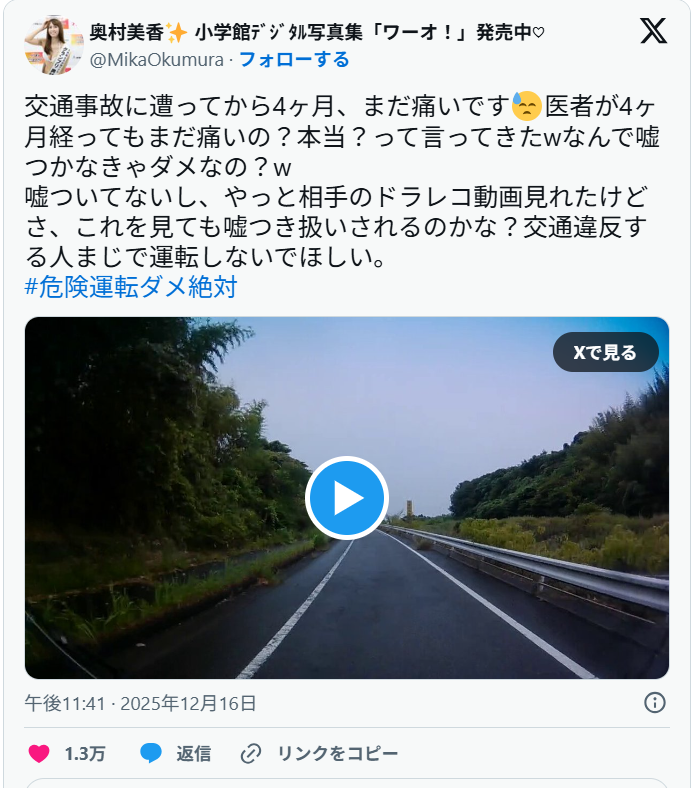Tap リンクをコピー to copy post link
Image resolution: width=696 pixels, height=788 pixels.
(320, 753)
